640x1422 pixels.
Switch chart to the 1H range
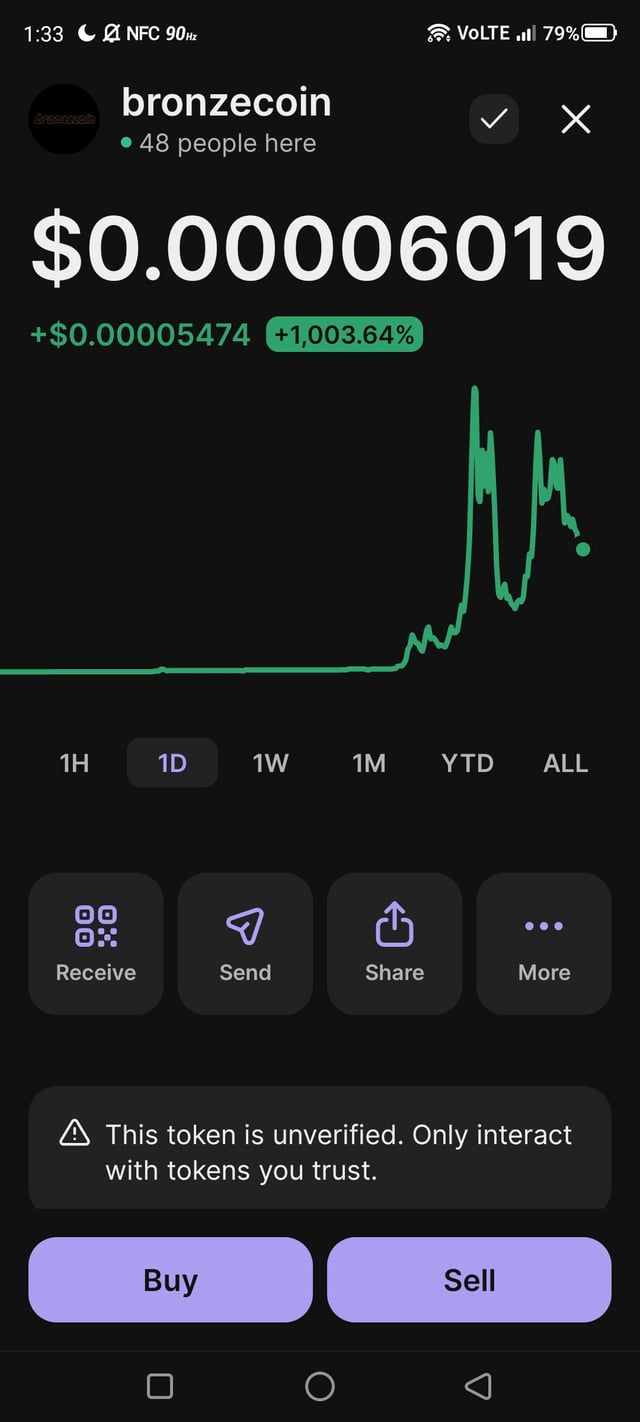tap(74, 763)
